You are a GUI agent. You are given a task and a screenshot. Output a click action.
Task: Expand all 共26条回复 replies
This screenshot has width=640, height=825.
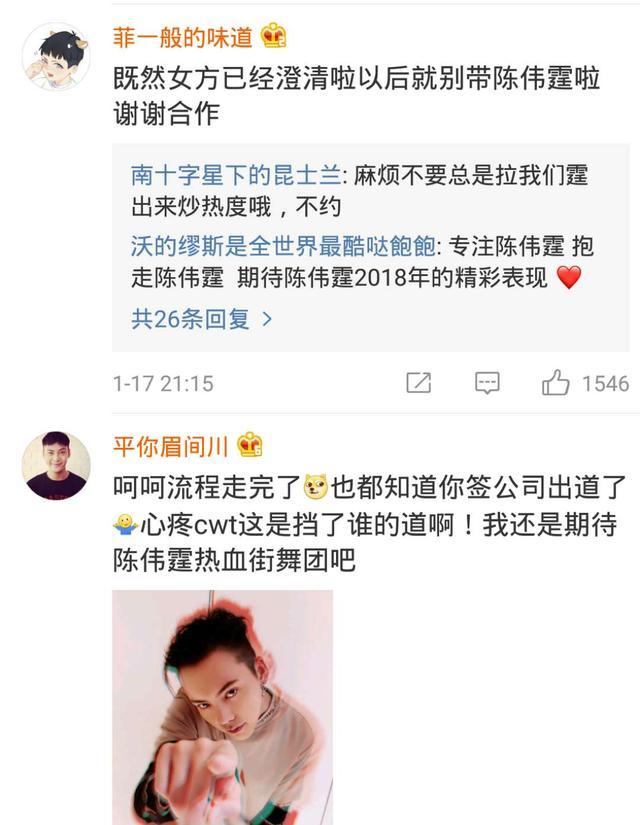(202, 319)
